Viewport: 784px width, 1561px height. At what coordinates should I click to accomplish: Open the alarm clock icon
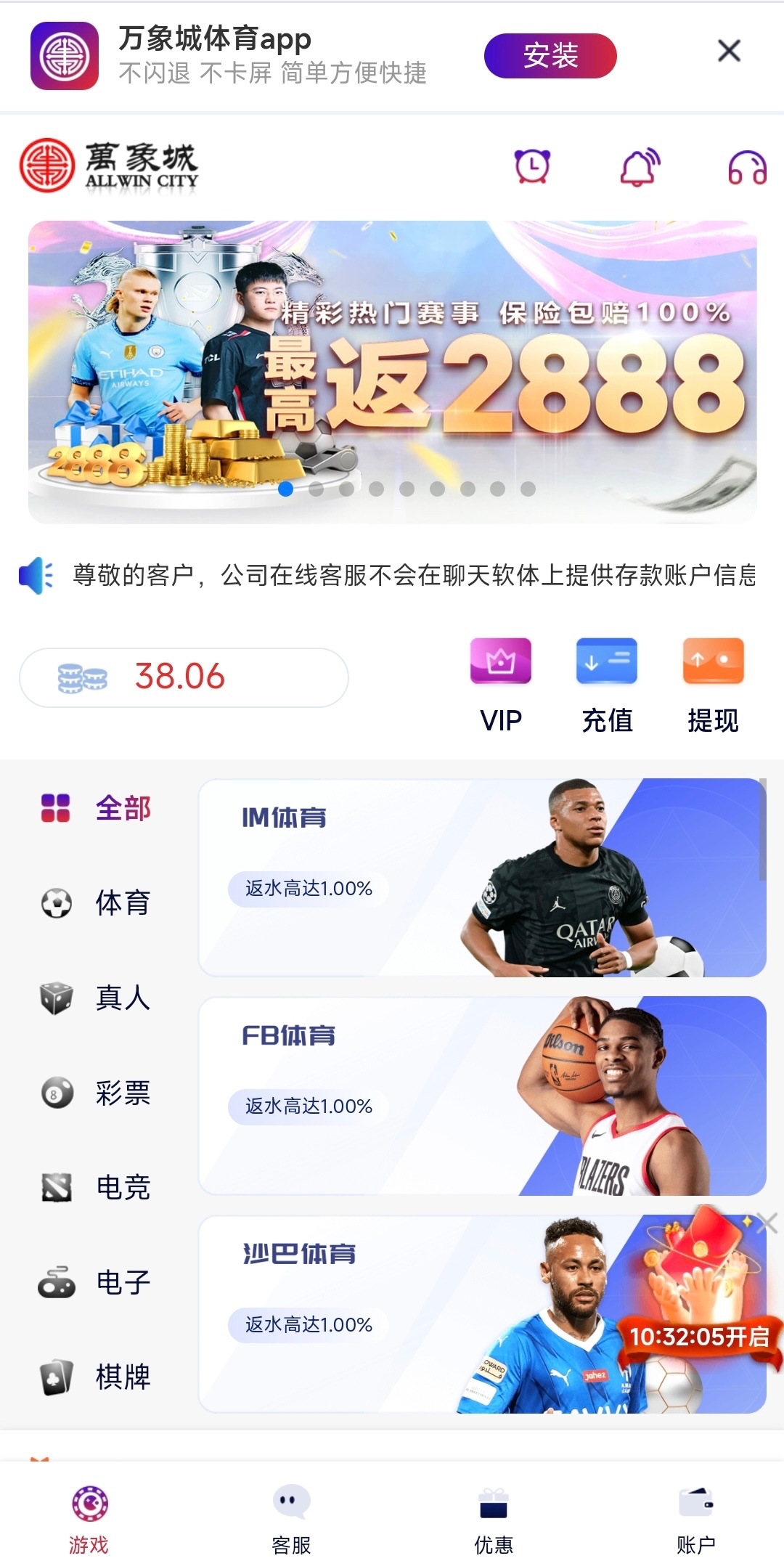point(532,167)
